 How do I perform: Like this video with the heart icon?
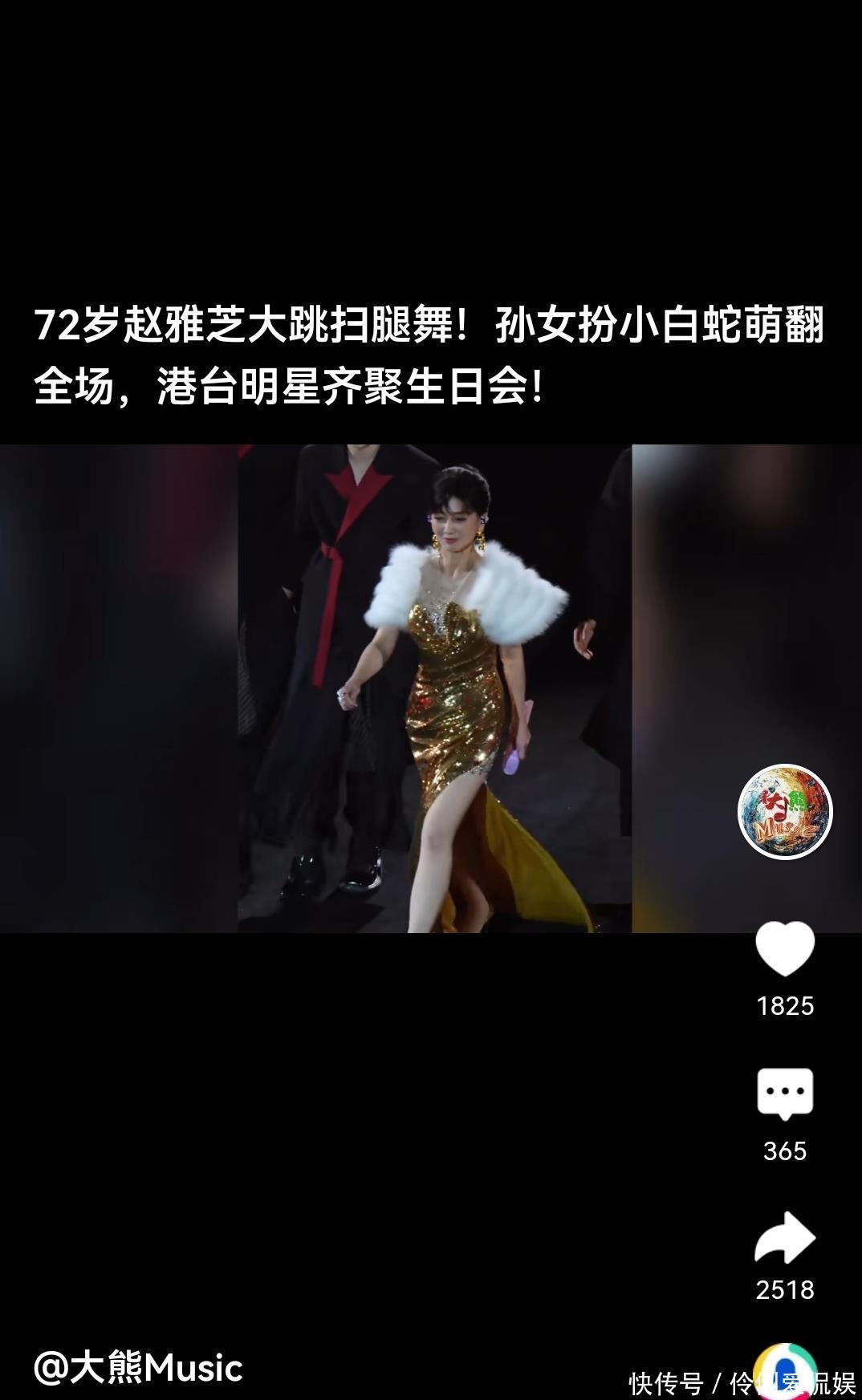click(785, 949)
